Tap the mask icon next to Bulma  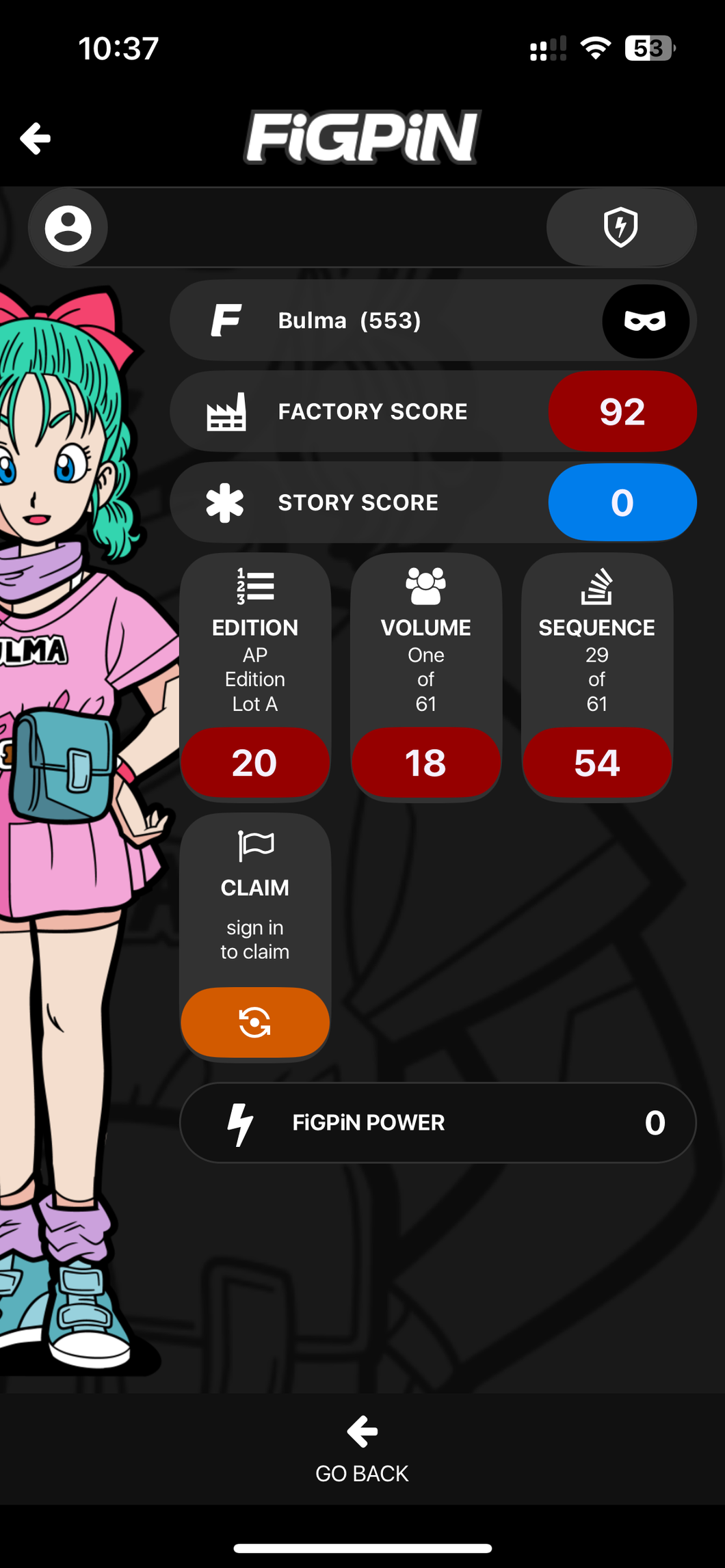pos(645,321)
